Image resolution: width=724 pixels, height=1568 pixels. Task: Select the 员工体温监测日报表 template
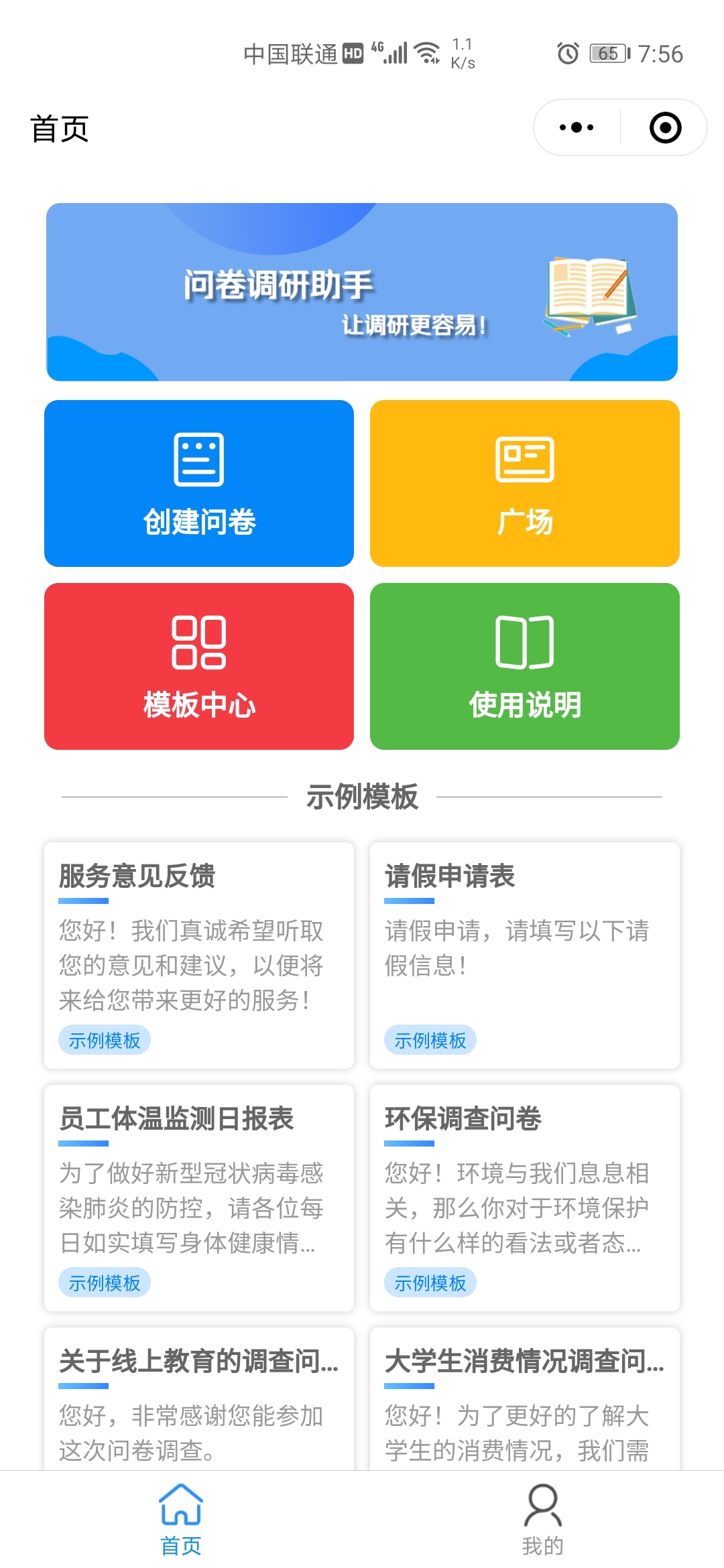click(x=199, y=1198)
